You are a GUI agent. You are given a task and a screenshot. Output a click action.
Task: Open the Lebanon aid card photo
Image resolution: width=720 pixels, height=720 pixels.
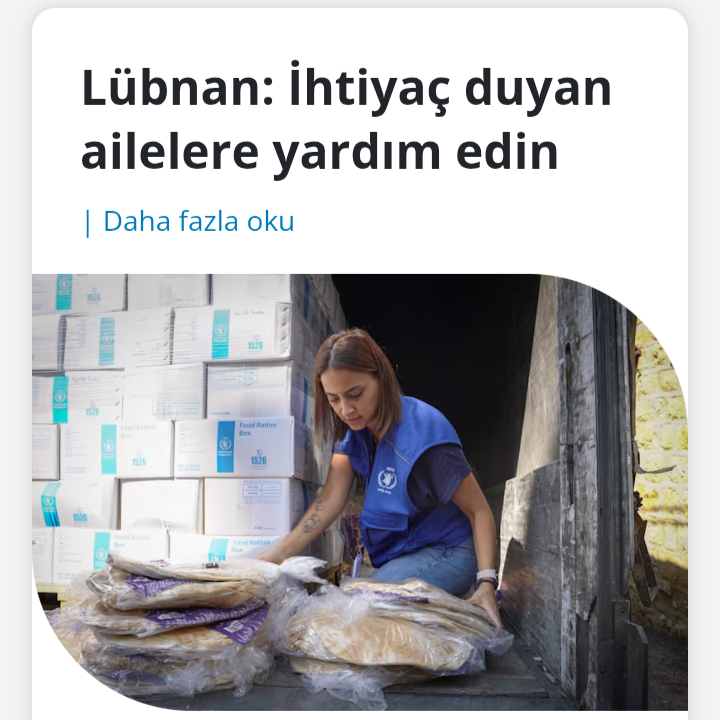(x=360, y=490)
